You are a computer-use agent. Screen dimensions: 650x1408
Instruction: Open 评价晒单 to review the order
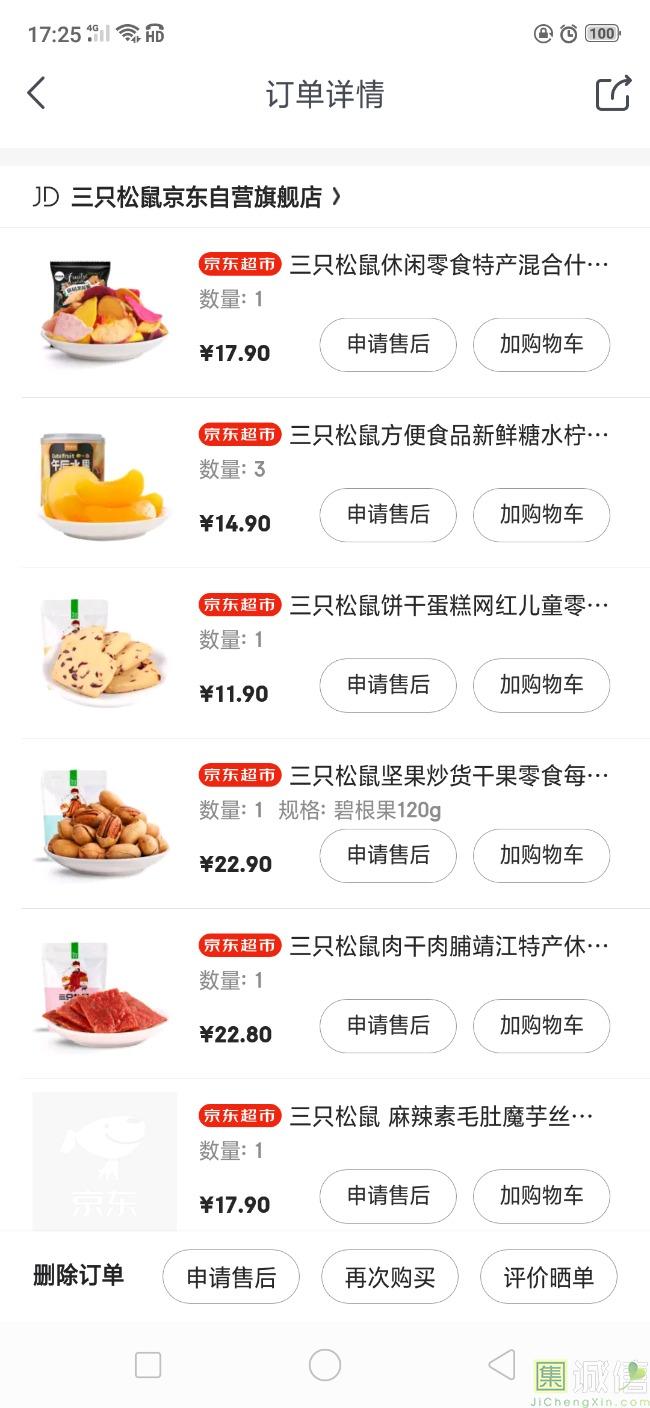548,1277
